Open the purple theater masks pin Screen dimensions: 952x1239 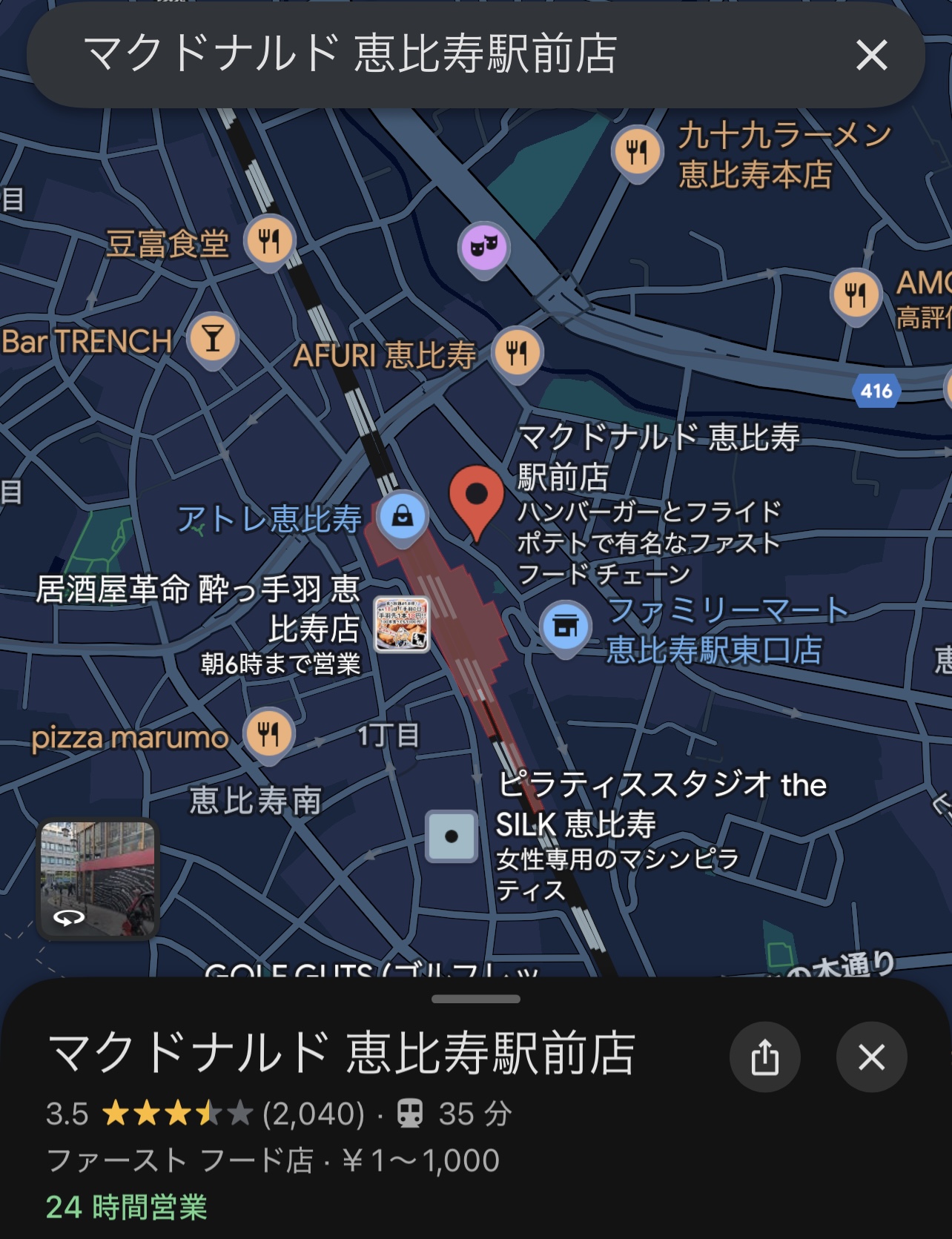point(484,246)
